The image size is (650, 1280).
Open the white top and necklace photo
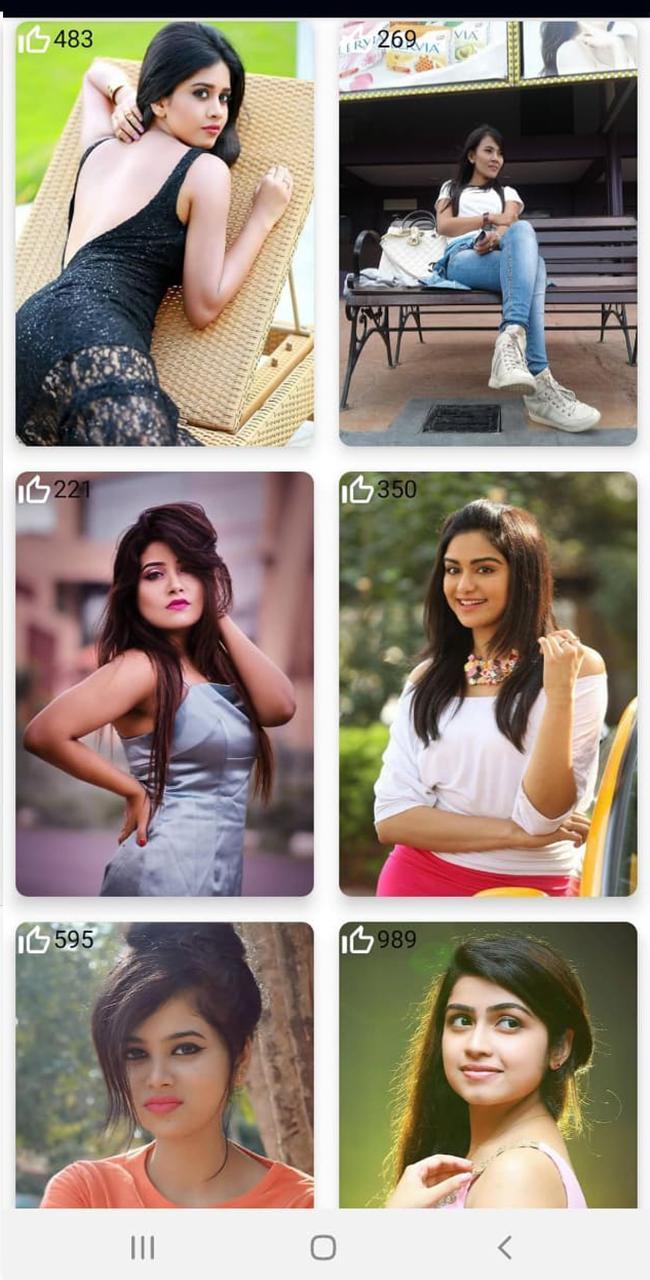(x=488, y=700)
